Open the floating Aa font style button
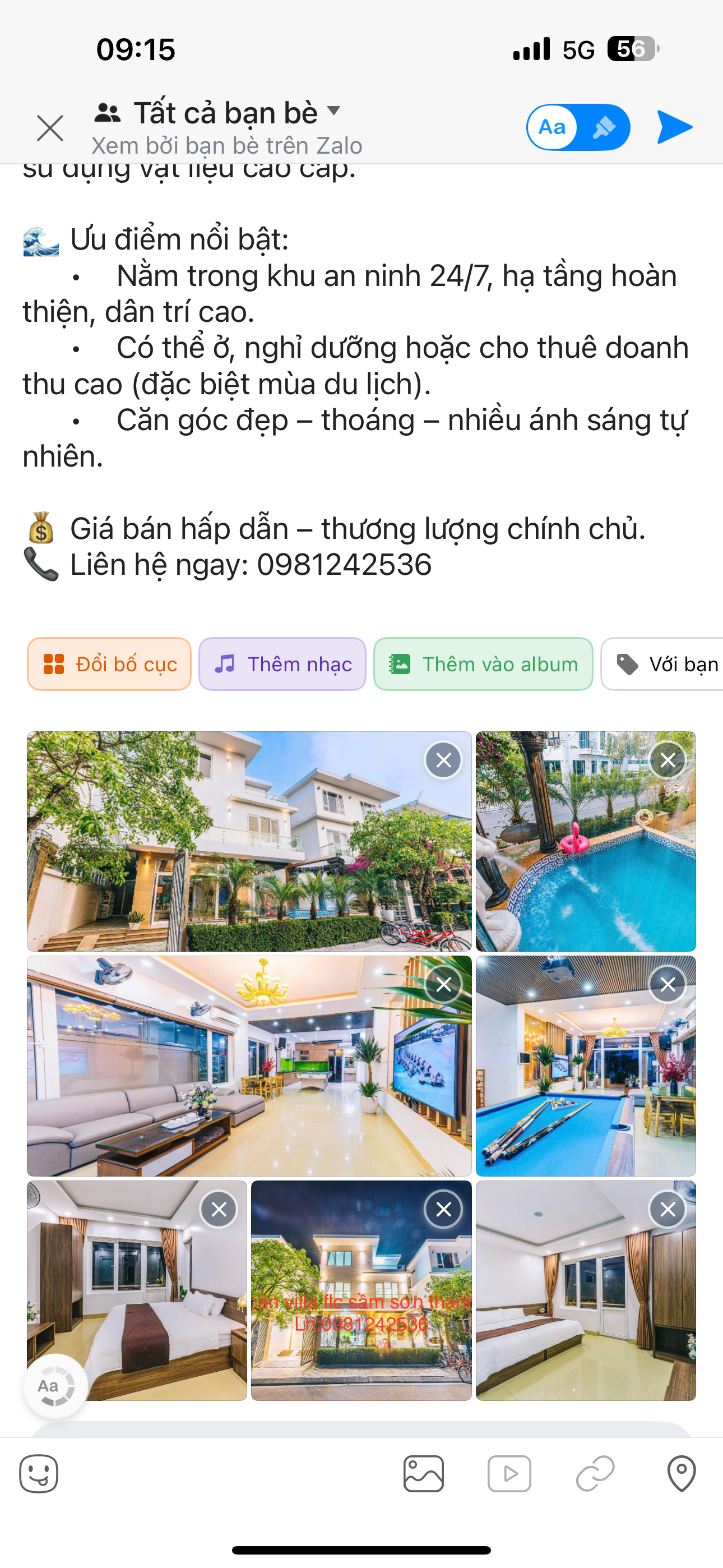This screenshot has width=723, height=1568. (55, 1387)
